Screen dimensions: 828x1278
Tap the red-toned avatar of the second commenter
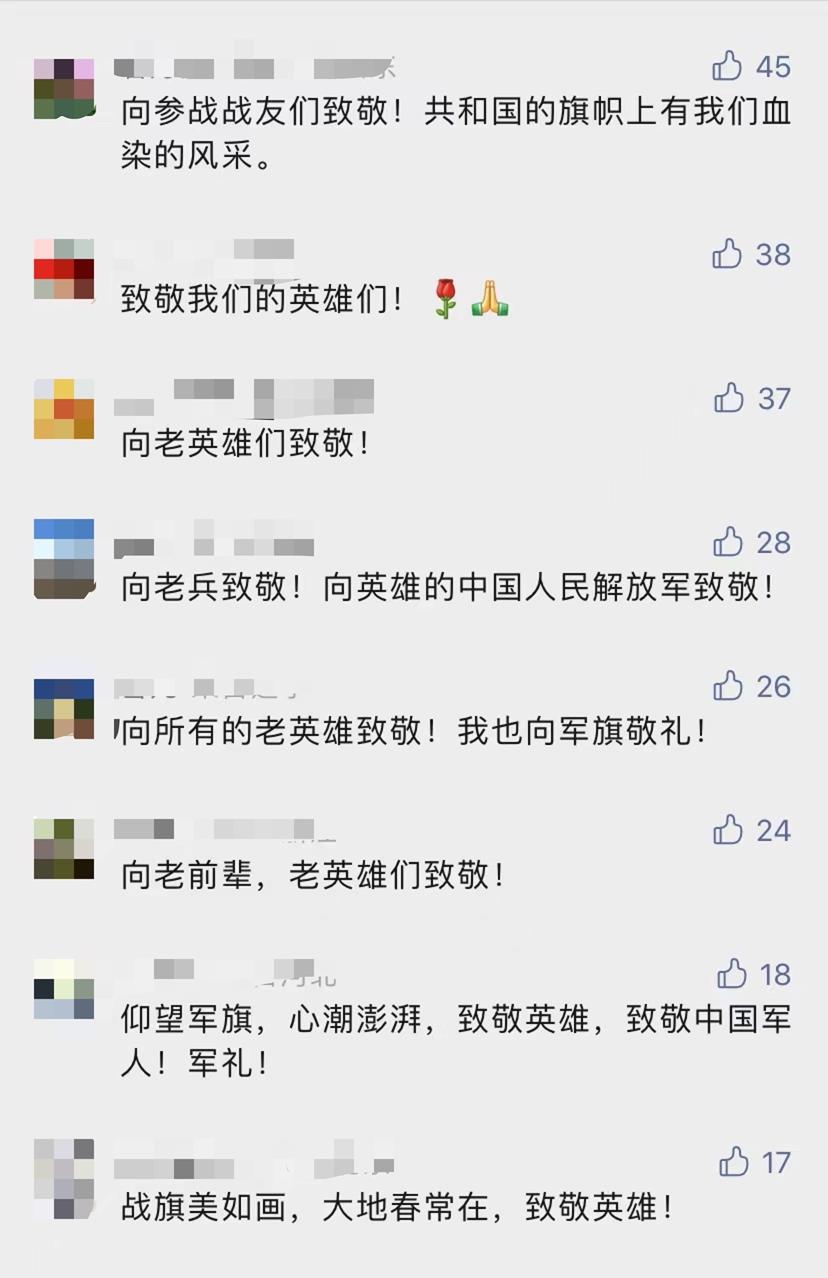click(63, 266)
